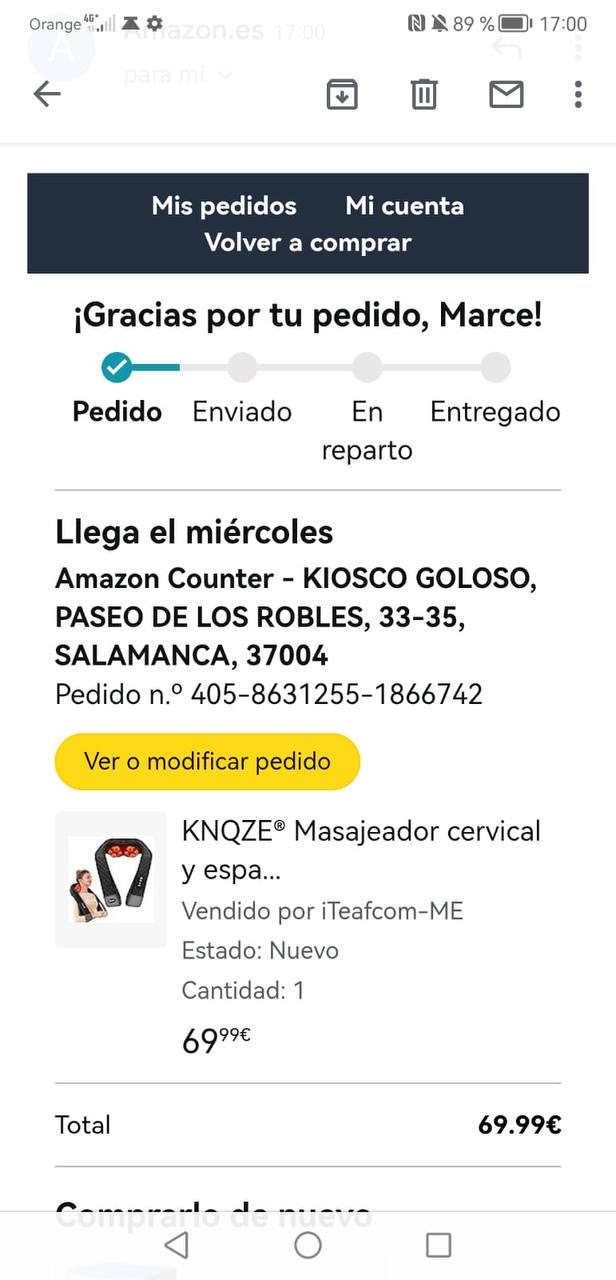616x1280 pixels.
Task: Open recent apps from the navigation bar
Action: point(438,1245)
